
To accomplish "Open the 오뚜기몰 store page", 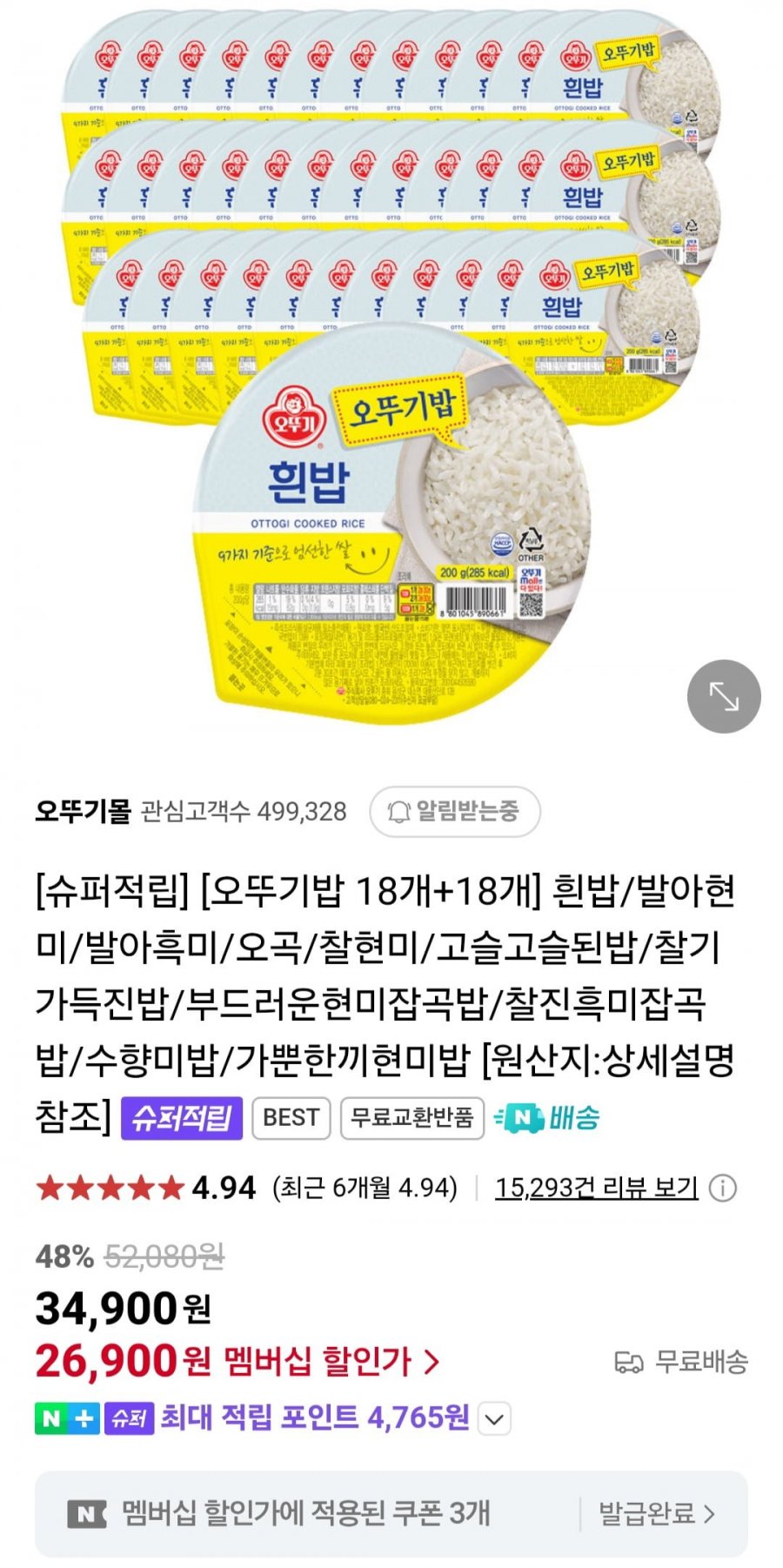I will click(83, 811).
